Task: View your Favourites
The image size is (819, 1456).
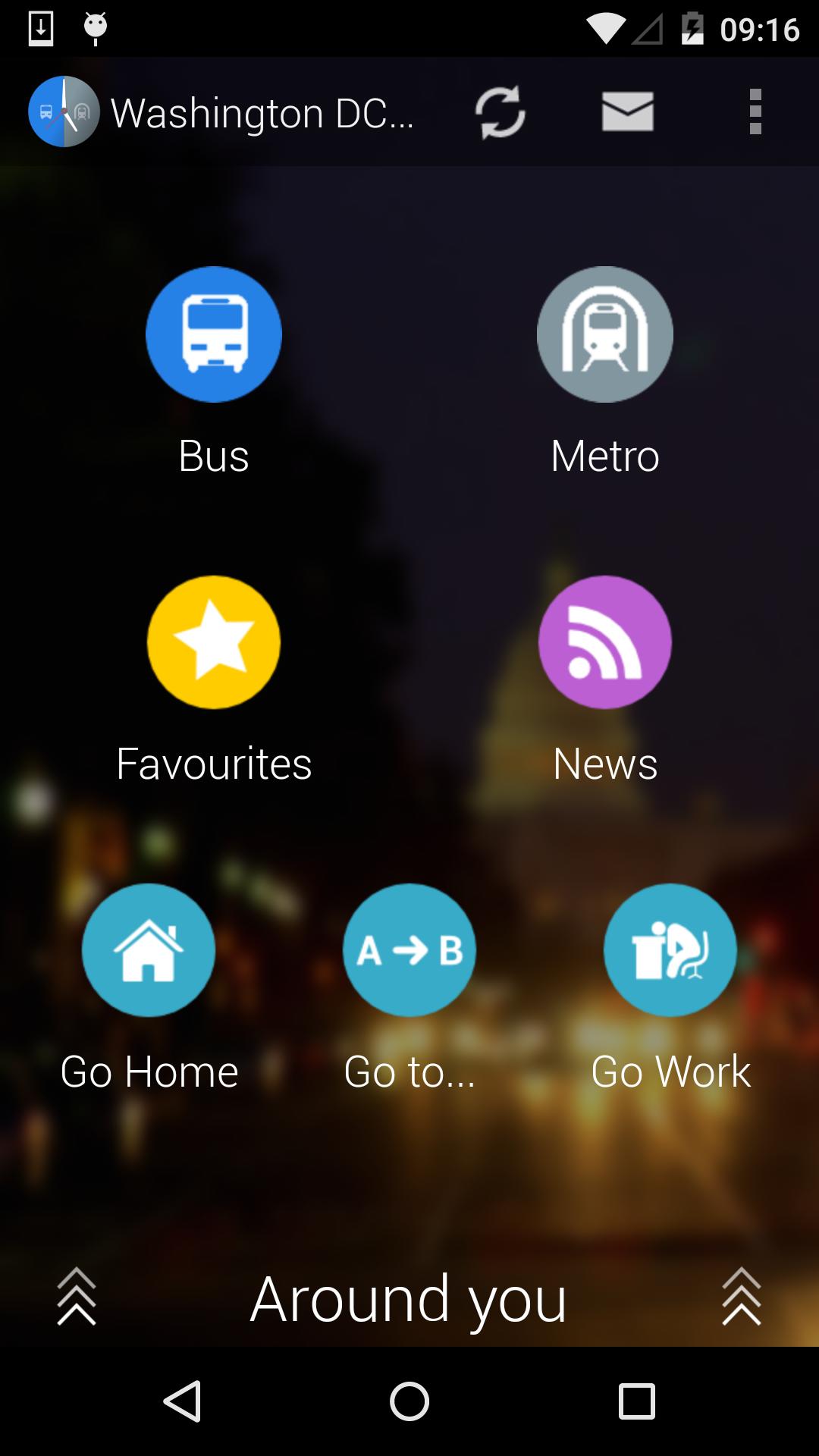Action: point(214,642)
